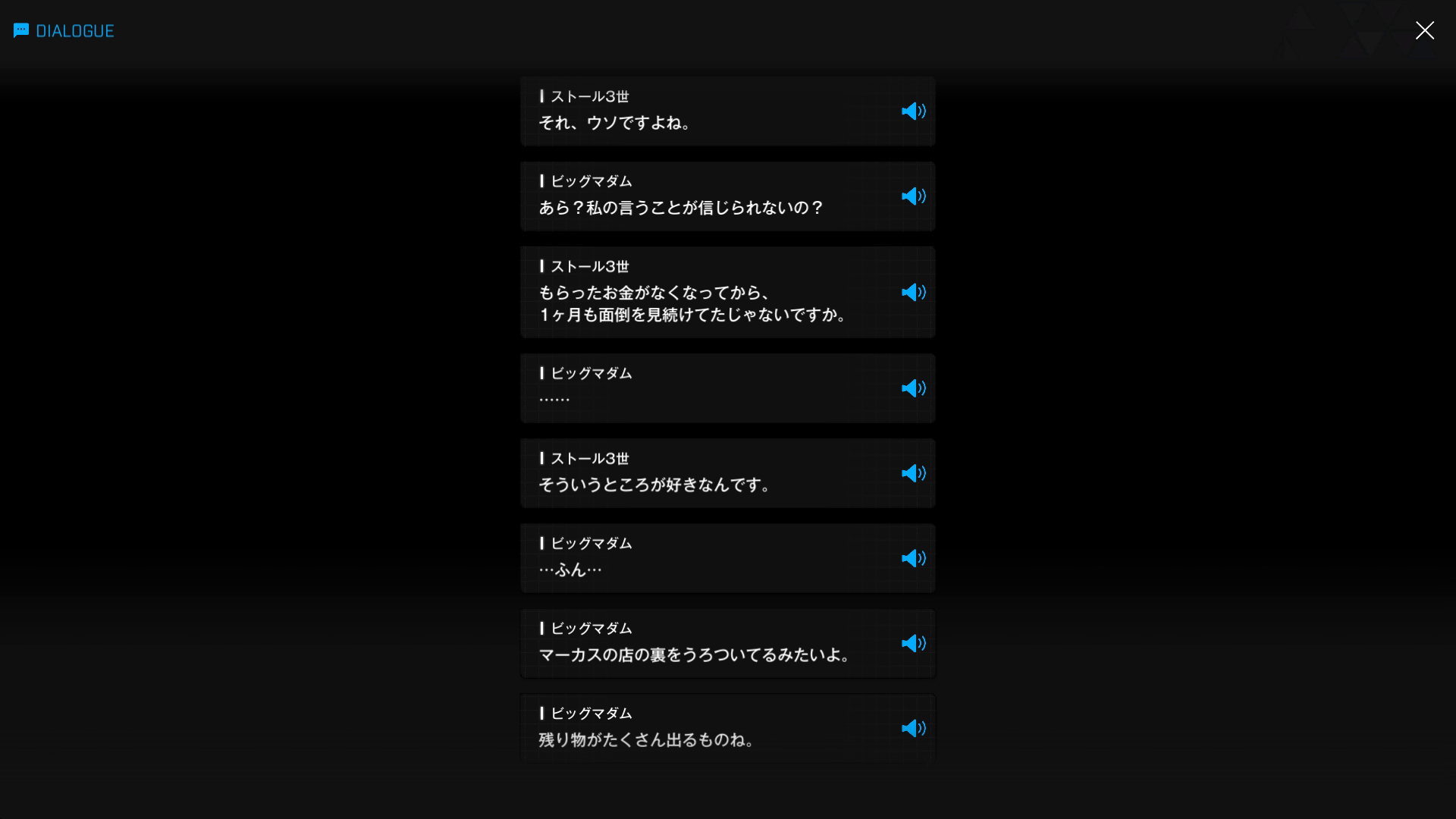Play voice for 'そういうところが好きなんです。'
The height and width of the screenshot is (819, 1456).
point(913,473)
